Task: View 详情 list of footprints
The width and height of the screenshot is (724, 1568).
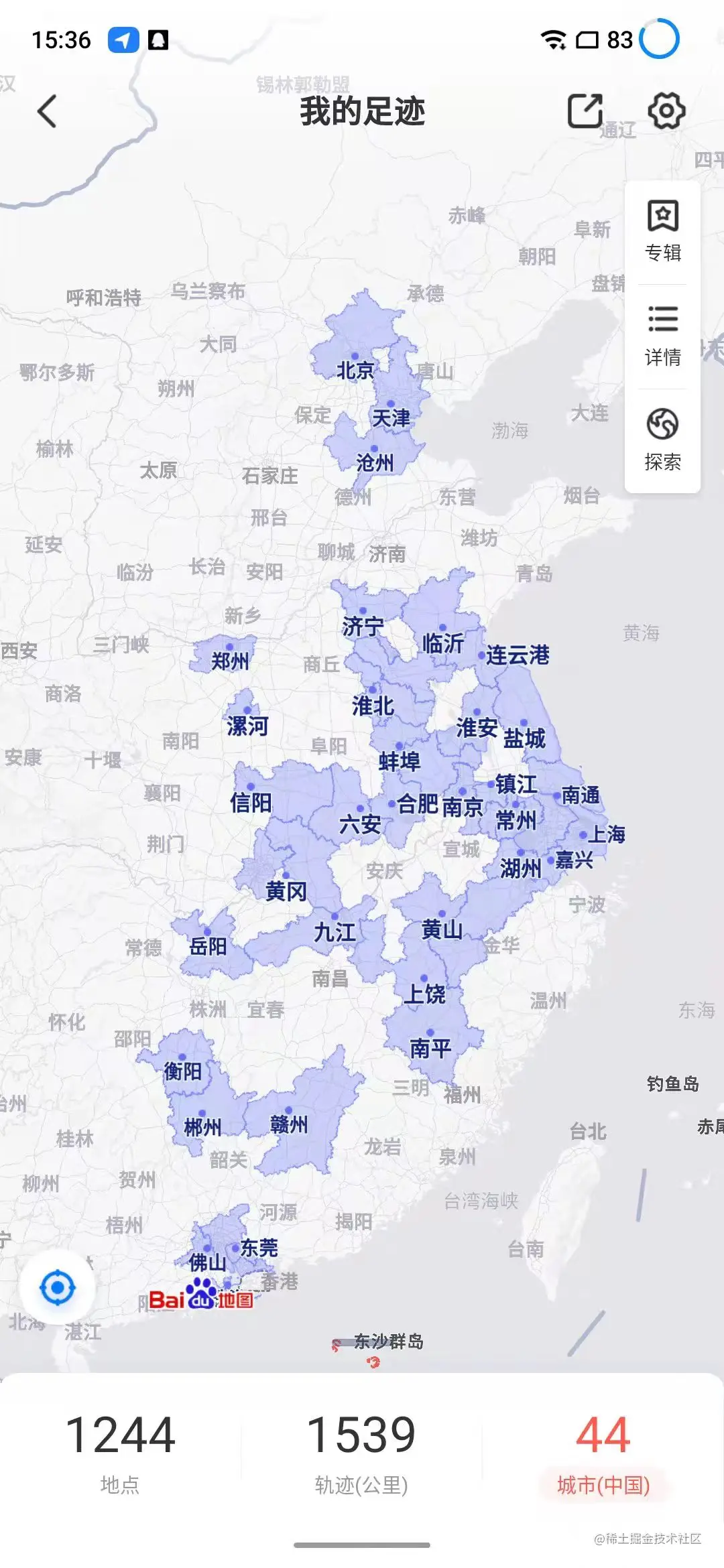Action: point(662,336)
